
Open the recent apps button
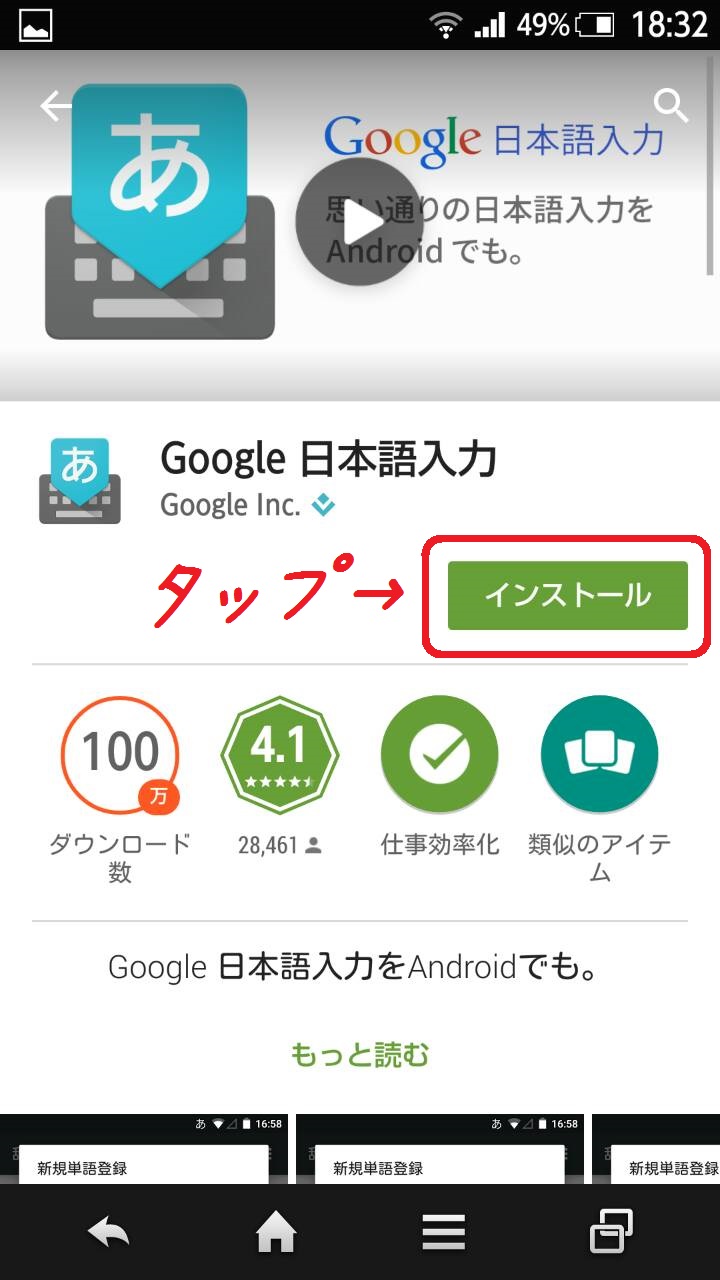tap(611, 1231)
